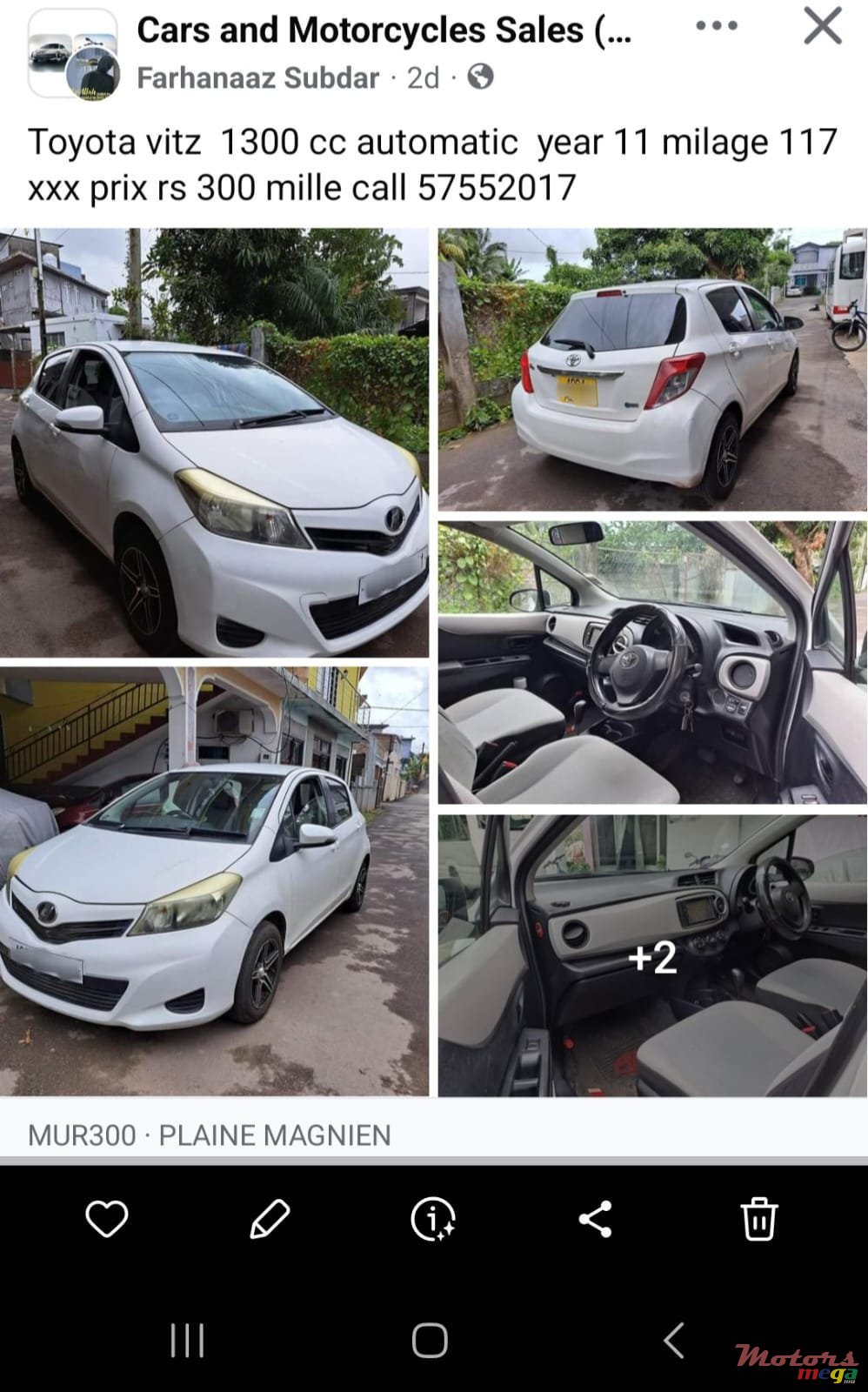This screenshot has height=1392, width=868.
Task: Go back using the navigation bar
Action: point(674,1341)
